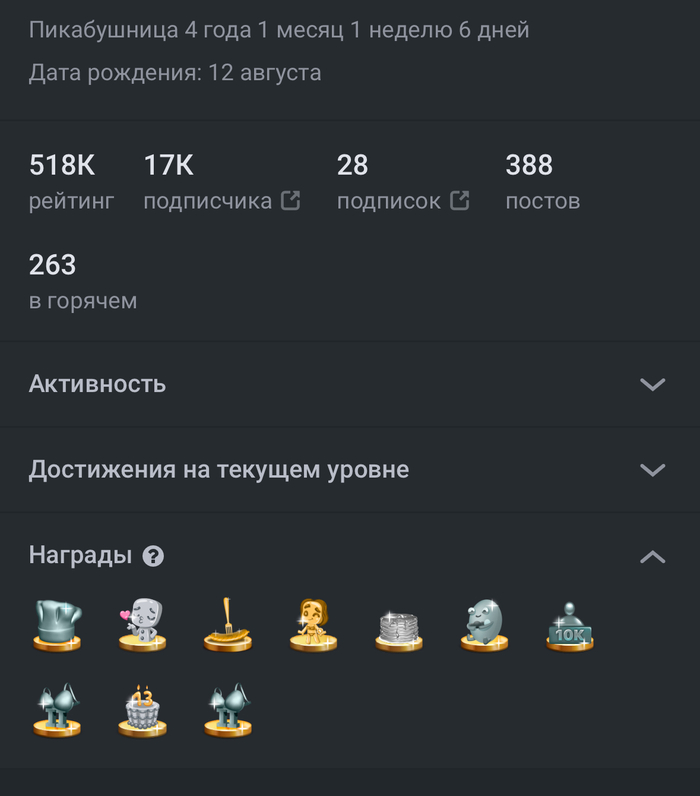Tap the 10K award
The width and height of the screenshot is (700, 796).
click(x=570, y=627)
